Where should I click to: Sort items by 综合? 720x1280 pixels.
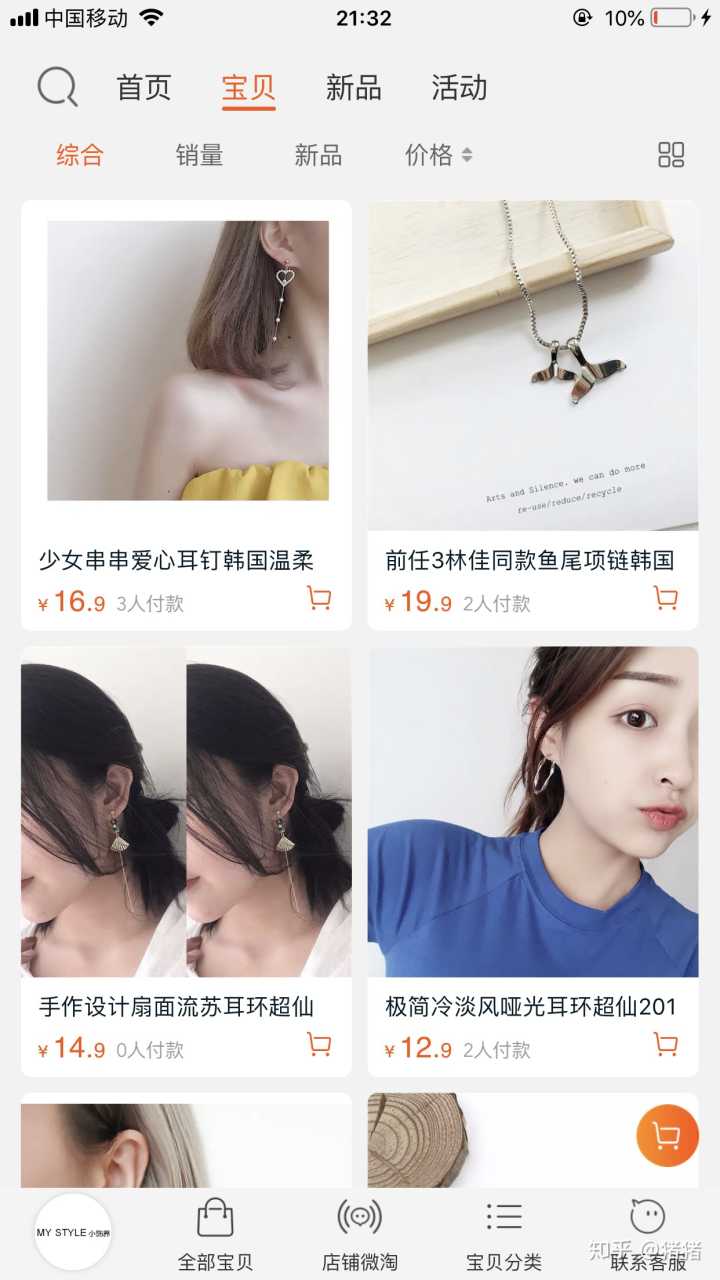[80, 155]
